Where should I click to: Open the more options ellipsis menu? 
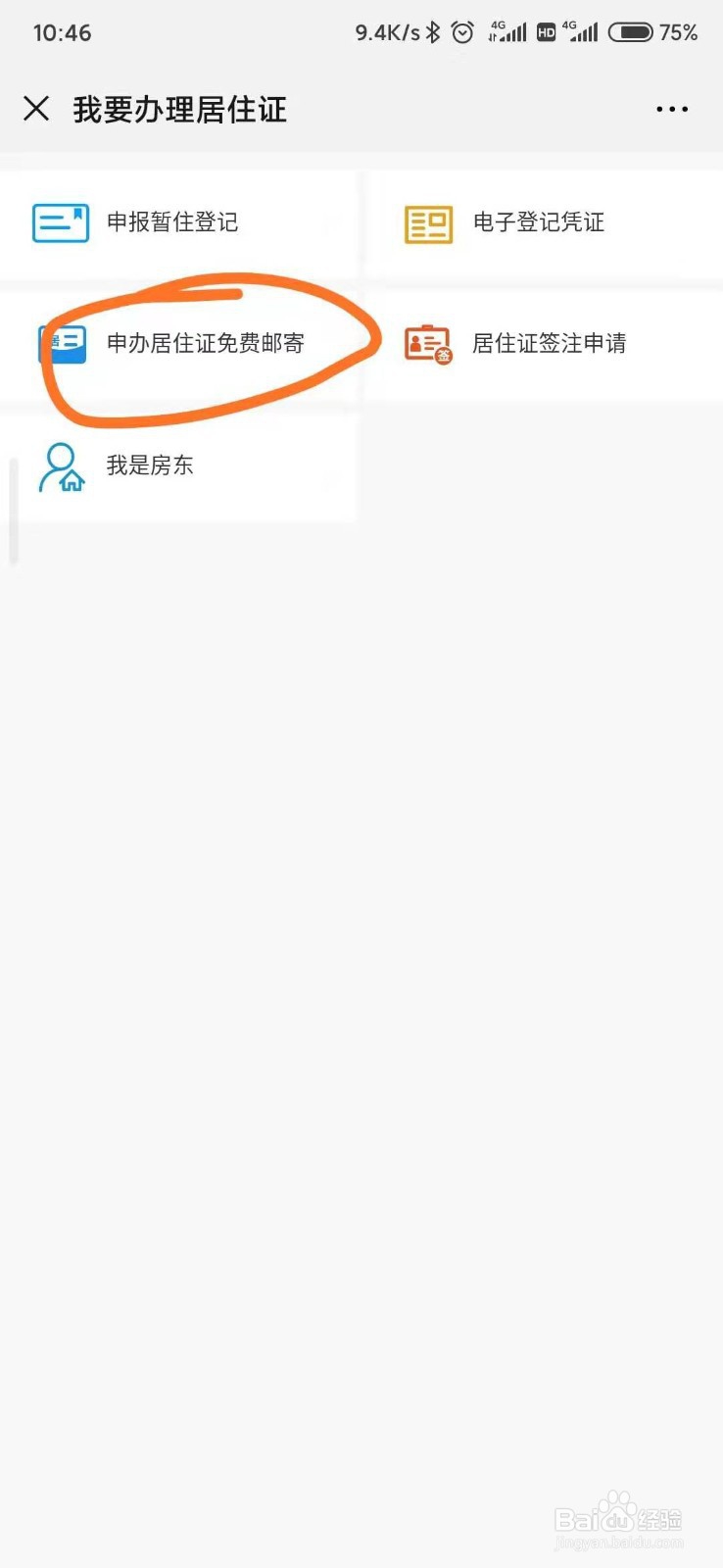(672, 109)
